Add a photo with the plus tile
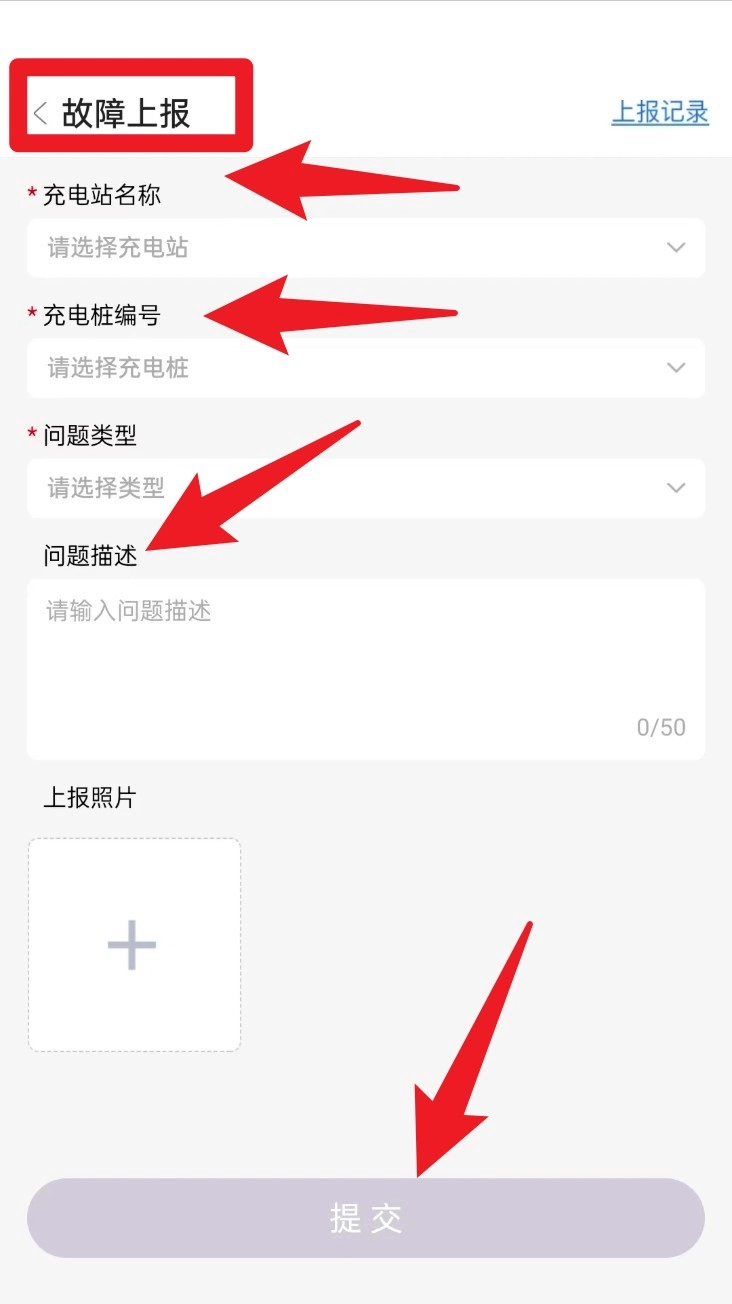This screenshot has height=1304, width=732. tap(134, 945)
